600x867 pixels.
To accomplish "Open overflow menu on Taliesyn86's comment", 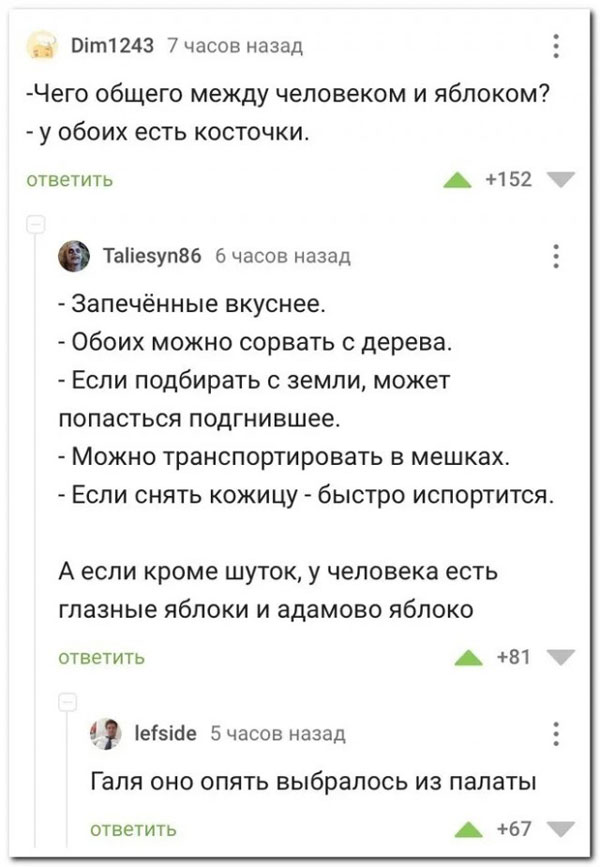I will [x=556, y=257].
